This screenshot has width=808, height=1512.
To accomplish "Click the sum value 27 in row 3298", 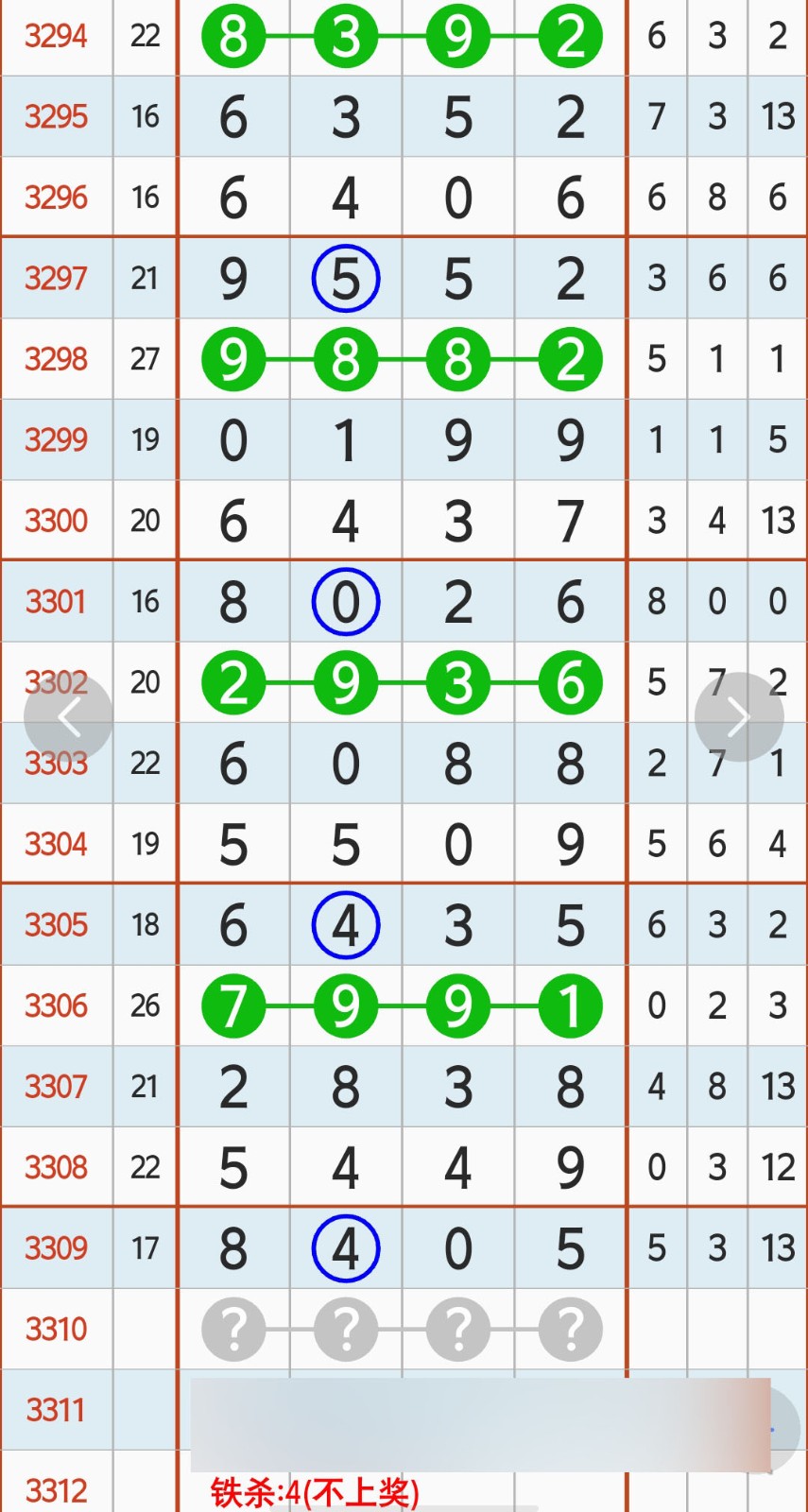I will point(145,359).
